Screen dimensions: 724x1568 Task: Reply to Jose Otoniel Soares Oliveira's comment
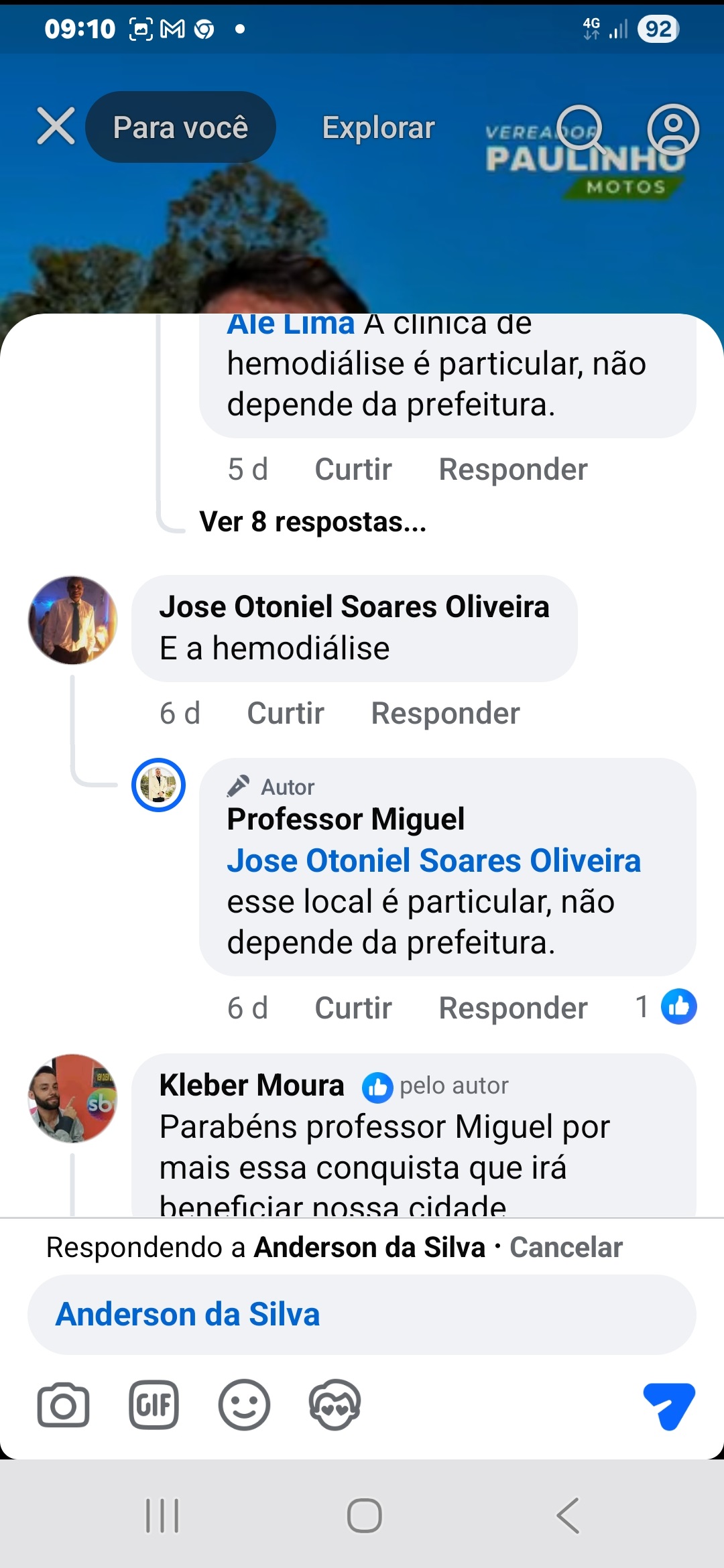pos(445,713)
